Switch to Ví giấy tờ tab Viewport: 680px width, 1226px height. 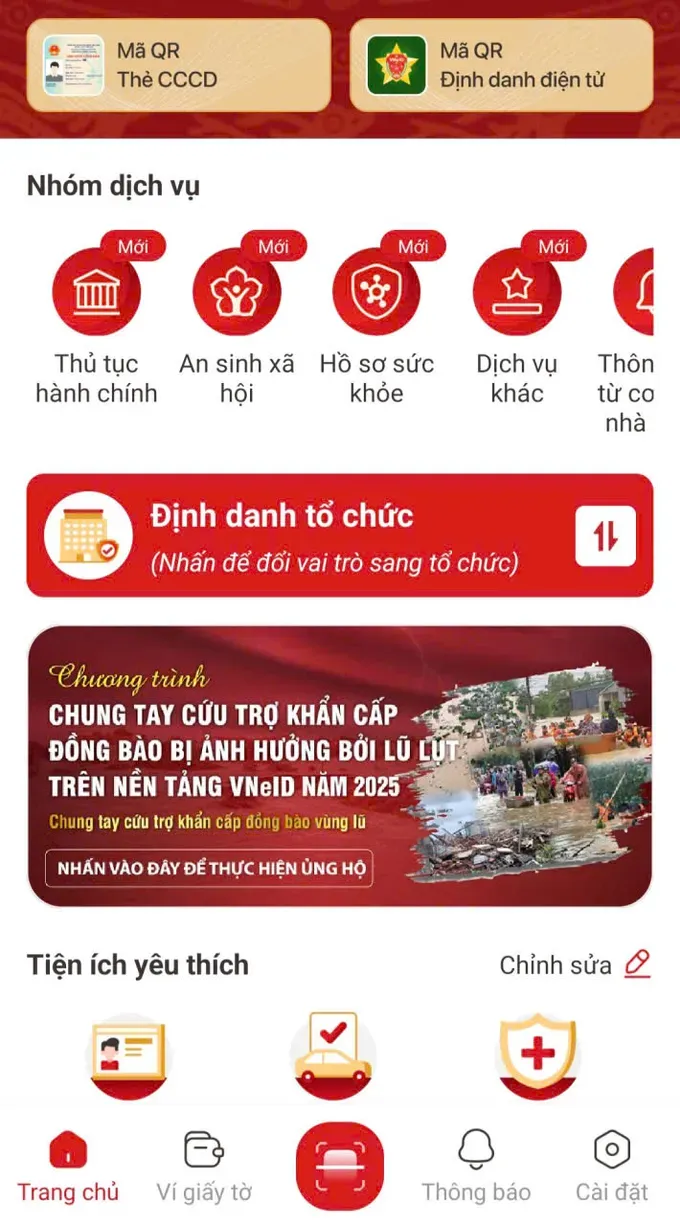point(204,1166)
